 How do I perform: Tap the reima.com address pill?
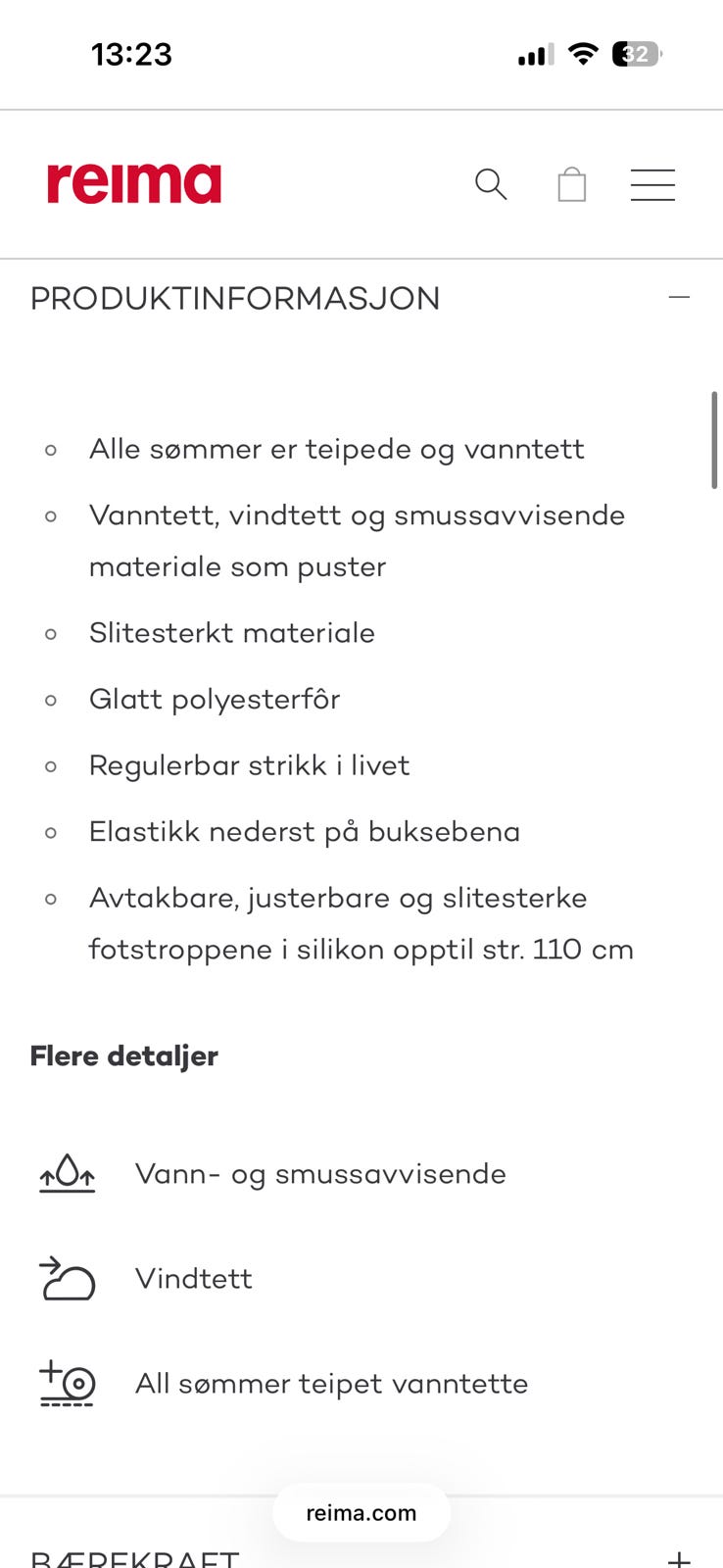click(361, 1512)
